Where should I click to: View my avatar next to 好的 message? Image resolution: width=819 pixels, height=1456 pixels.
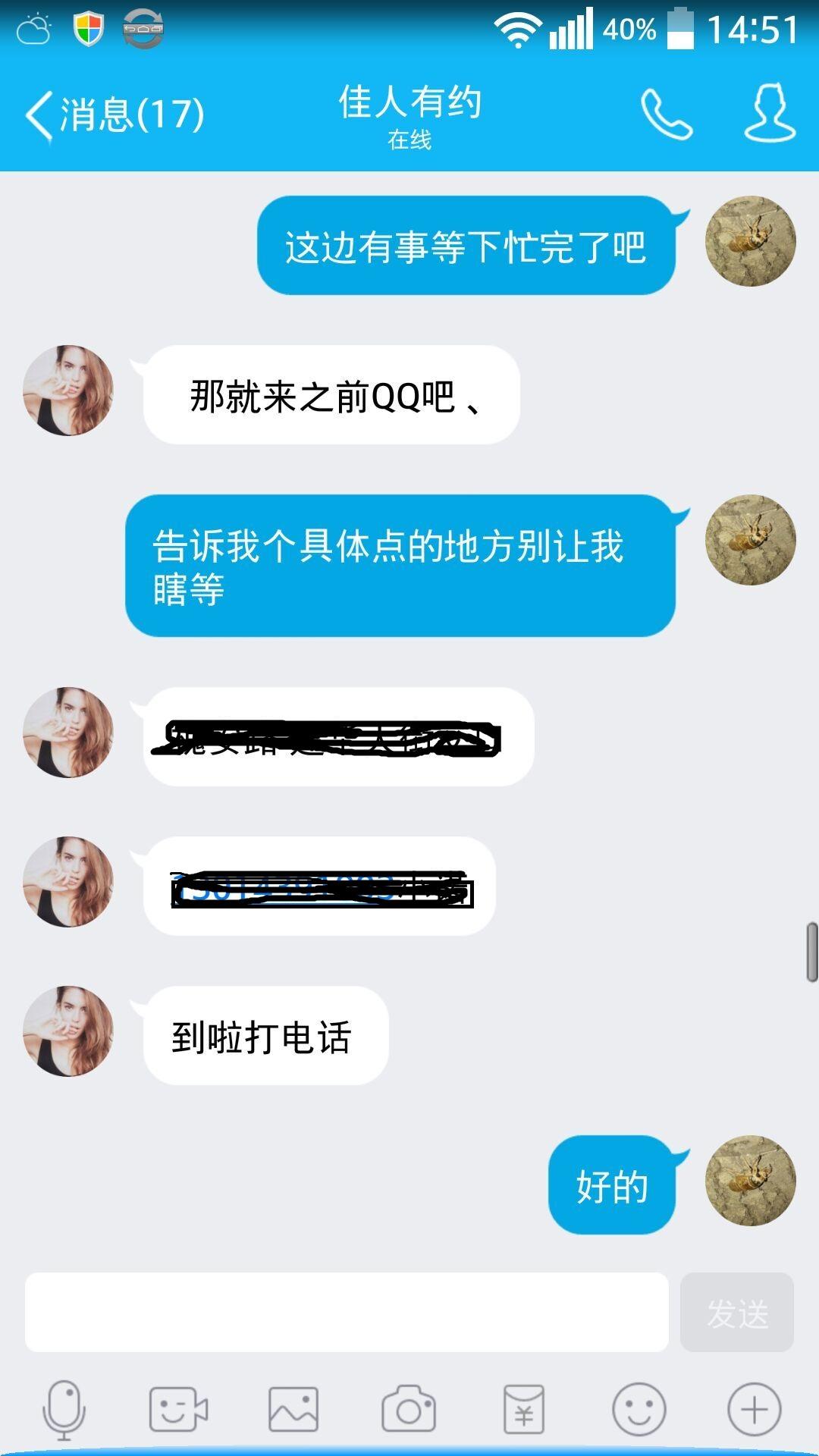coord(750,1181)
